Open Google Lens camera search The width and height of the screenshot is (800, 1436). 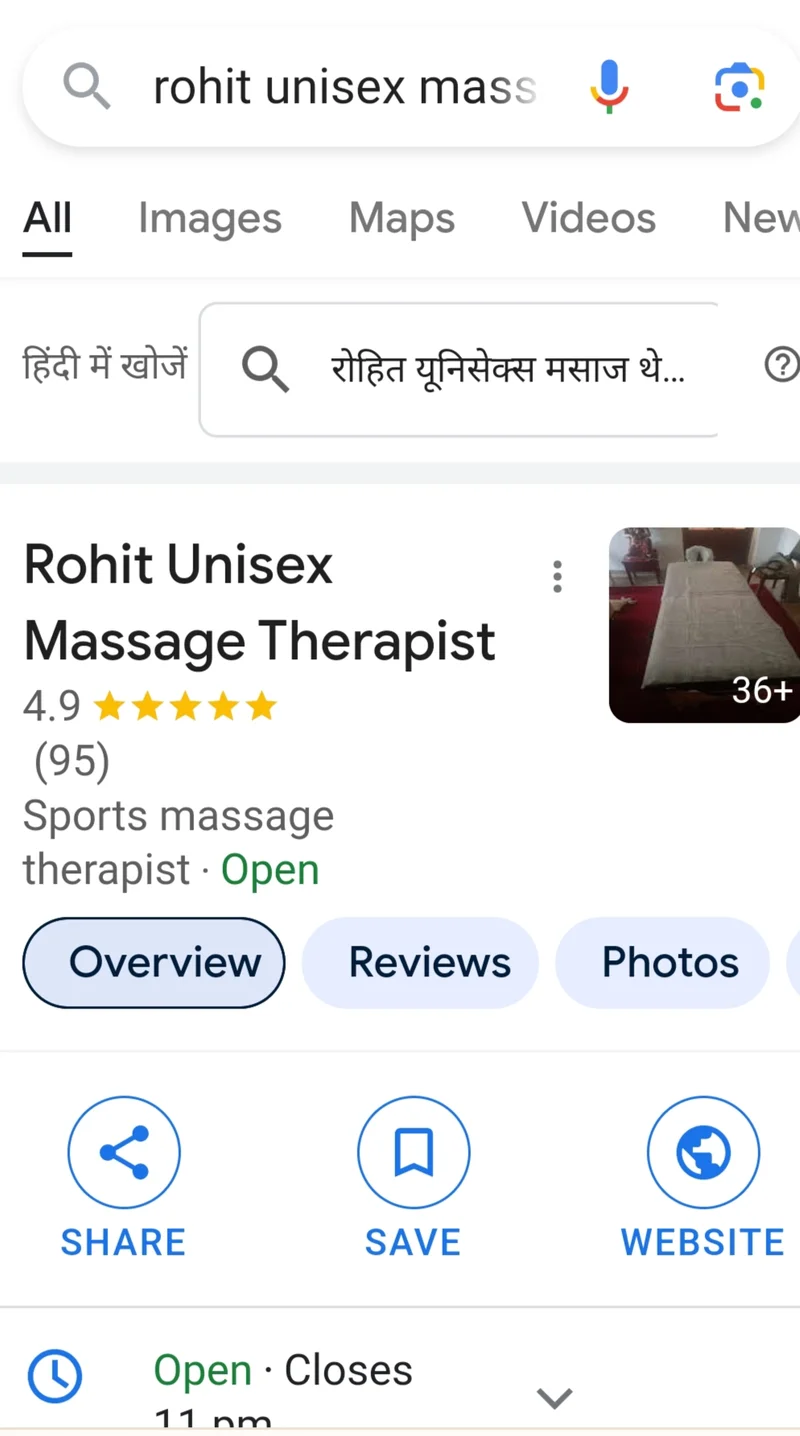739,87
